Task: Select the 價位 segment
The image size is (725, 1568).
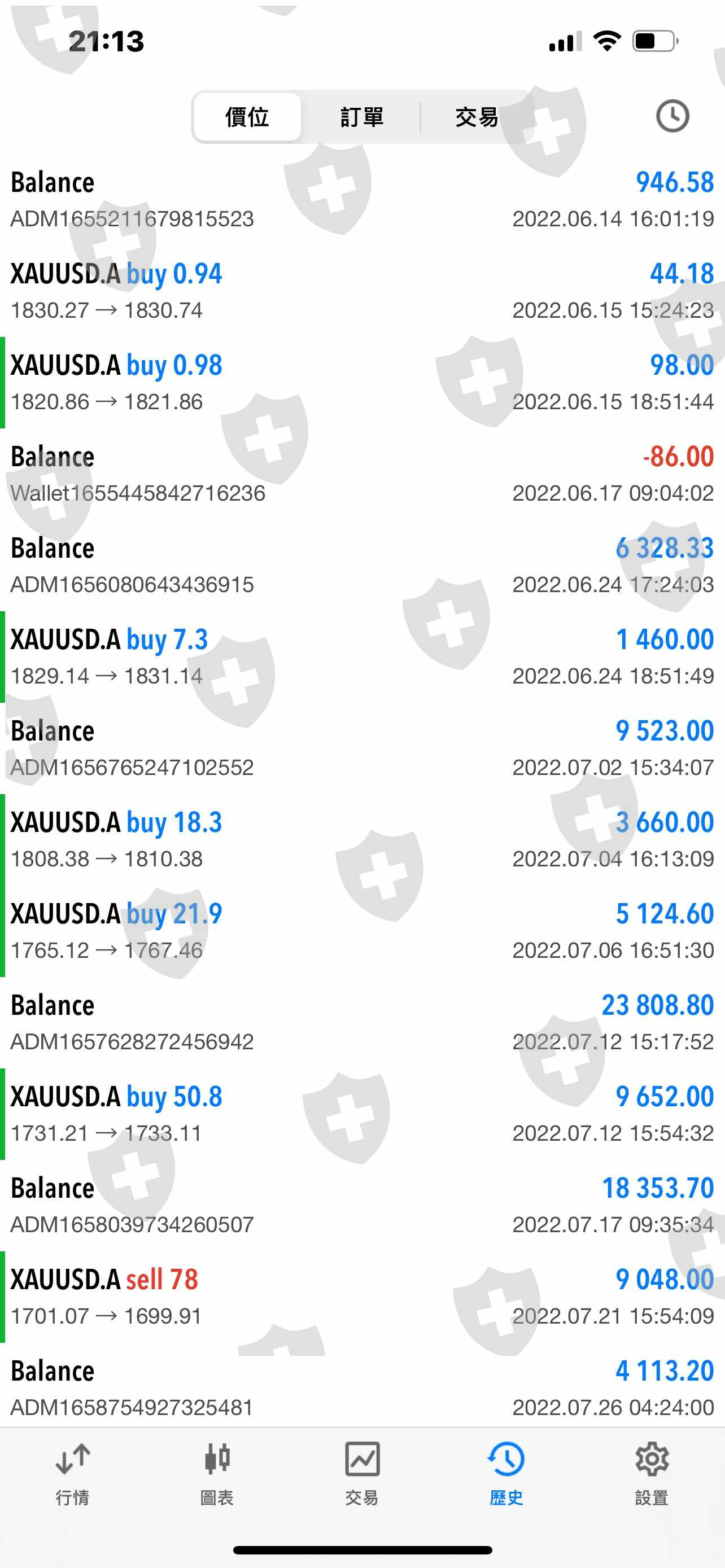Action: point(247,117)
